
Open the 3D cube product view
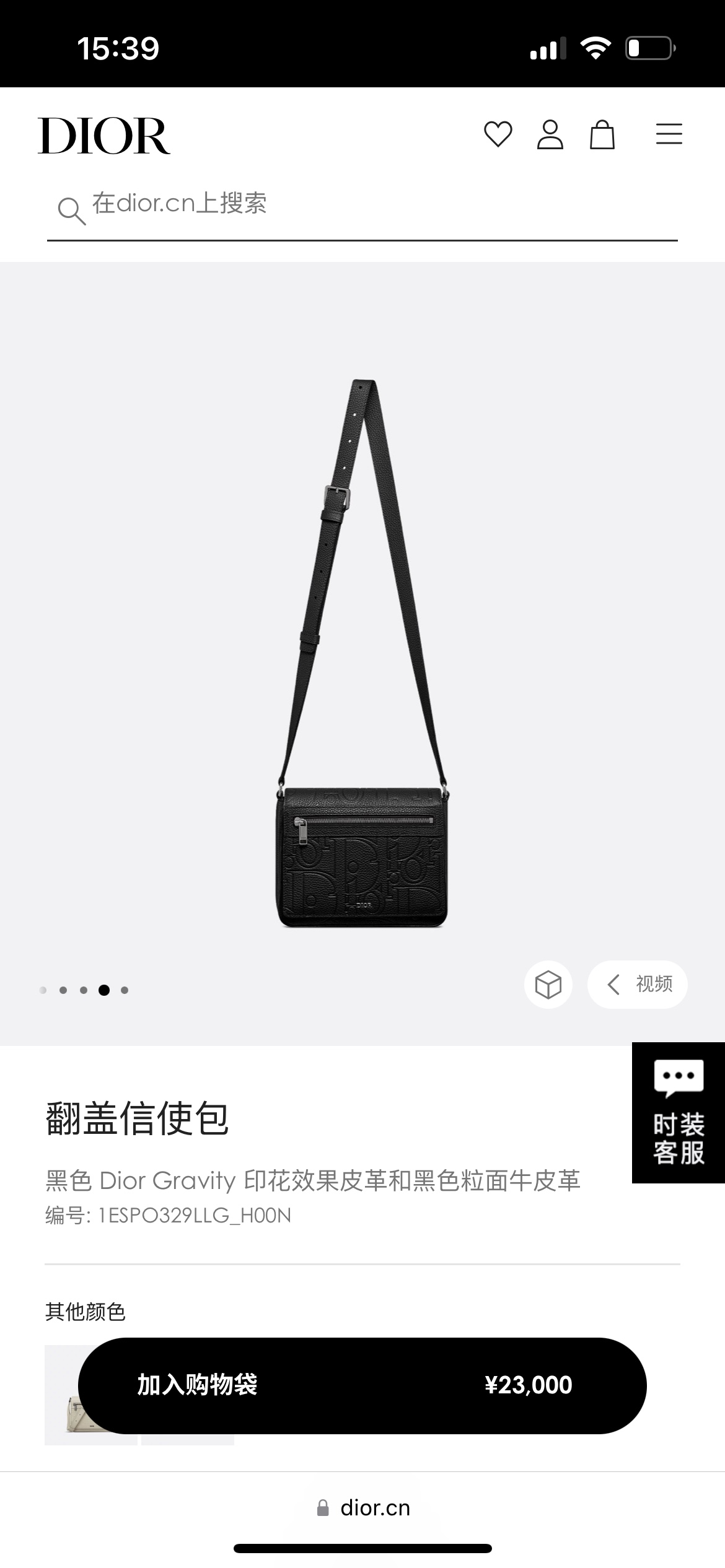(548, 984)
